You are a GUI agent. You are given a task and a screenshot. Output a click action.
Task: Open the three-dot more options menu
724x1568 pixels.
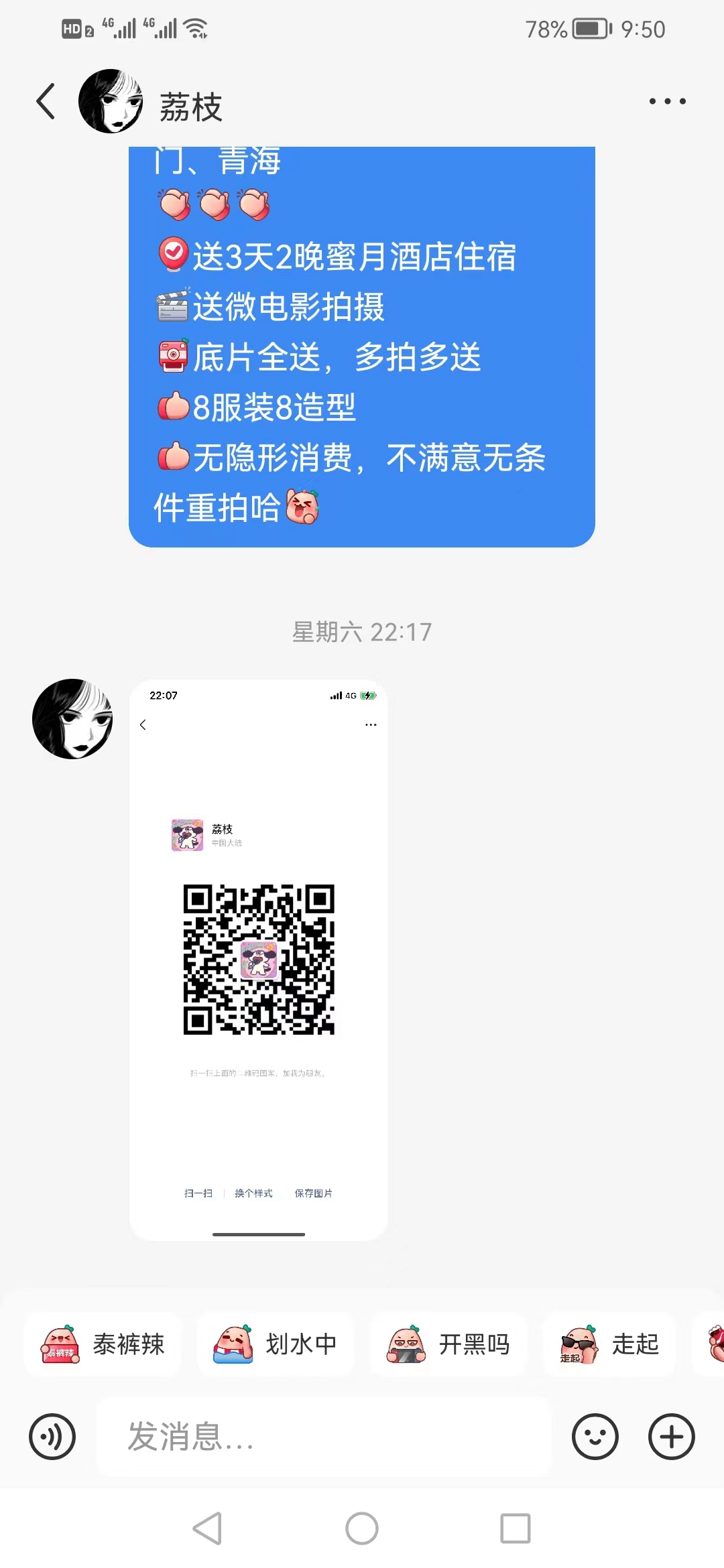pos(667,101)
